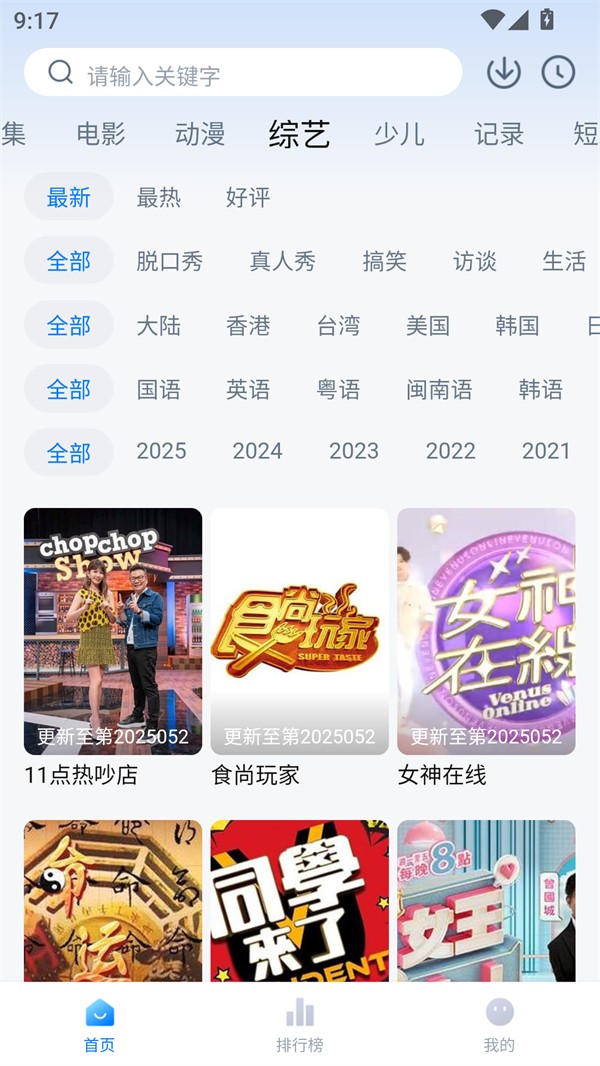This screenshot has height=1066, width=600.
Task: Switch to the 我的 tab
Action: [499, 1026]
